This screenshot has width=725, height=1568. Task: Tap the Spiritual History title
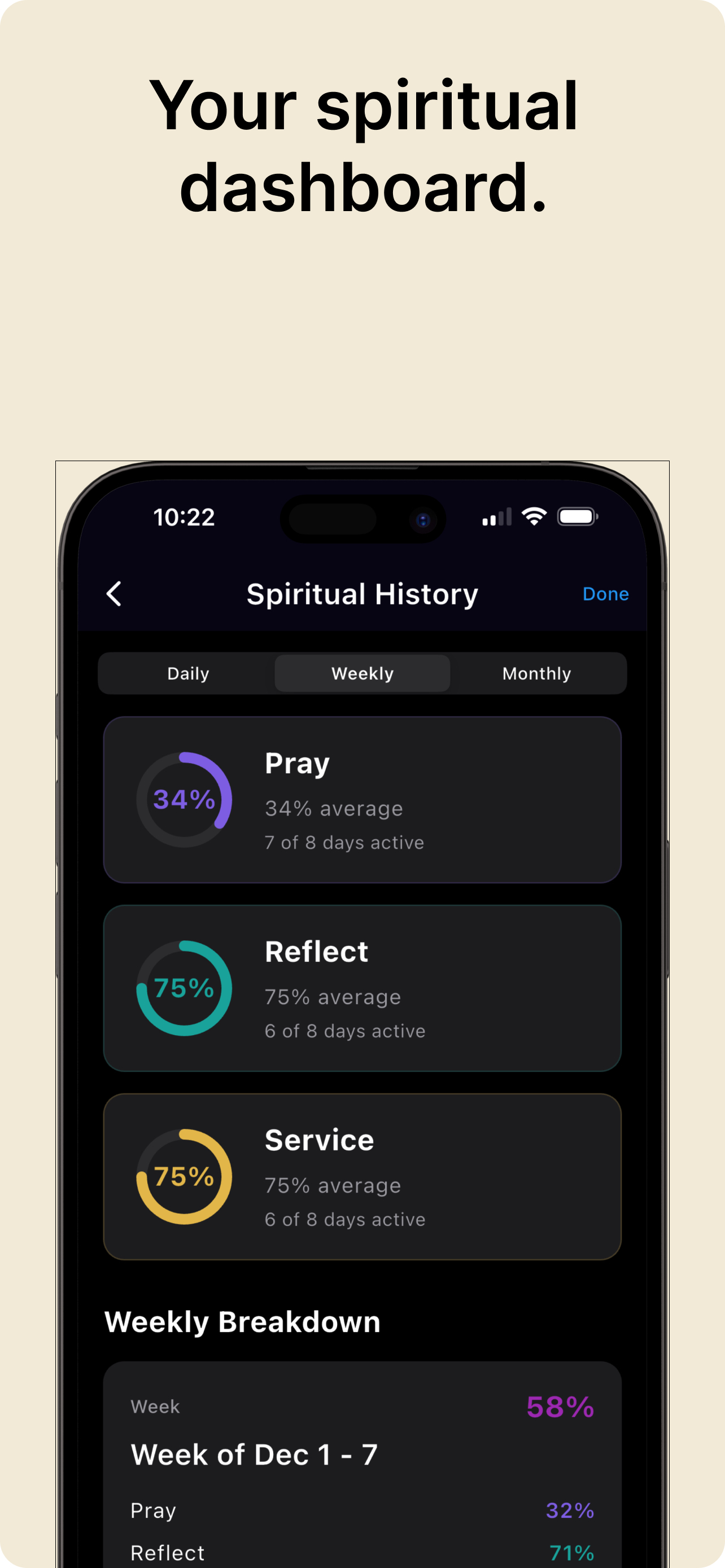362,593
